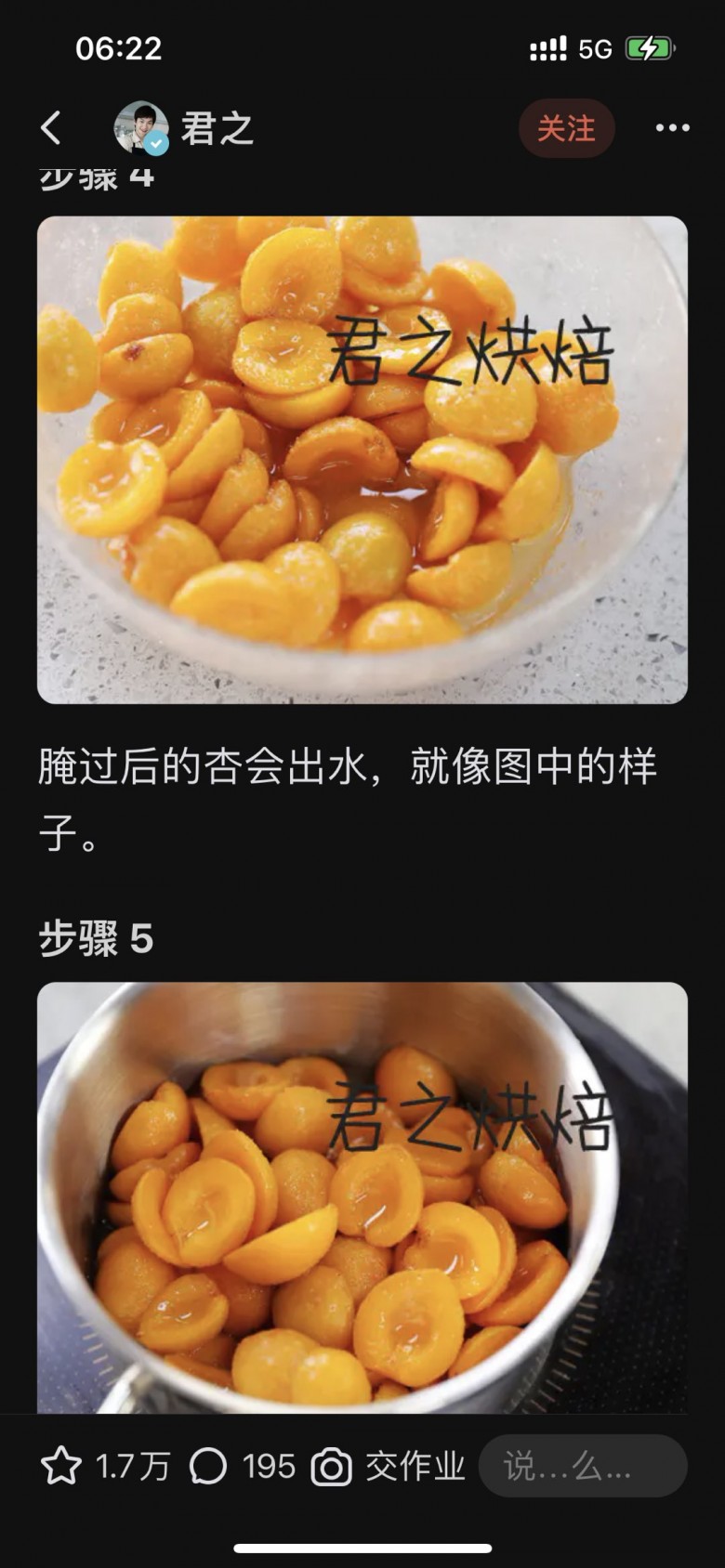The width and height of the screenshot is (725, 1568).
Task: Bookmark this recipe with the star
Action: [61, 1467]
